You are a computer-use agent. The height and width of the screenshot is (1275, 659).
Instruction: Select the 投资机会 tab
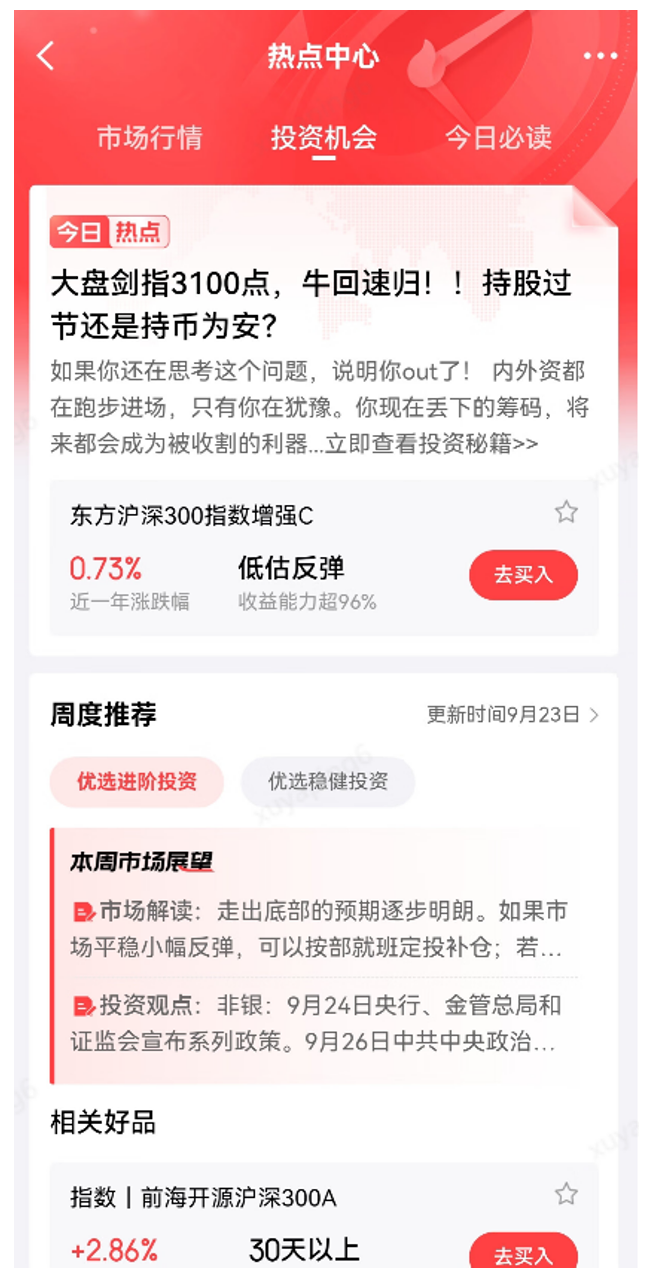point(323,137)
